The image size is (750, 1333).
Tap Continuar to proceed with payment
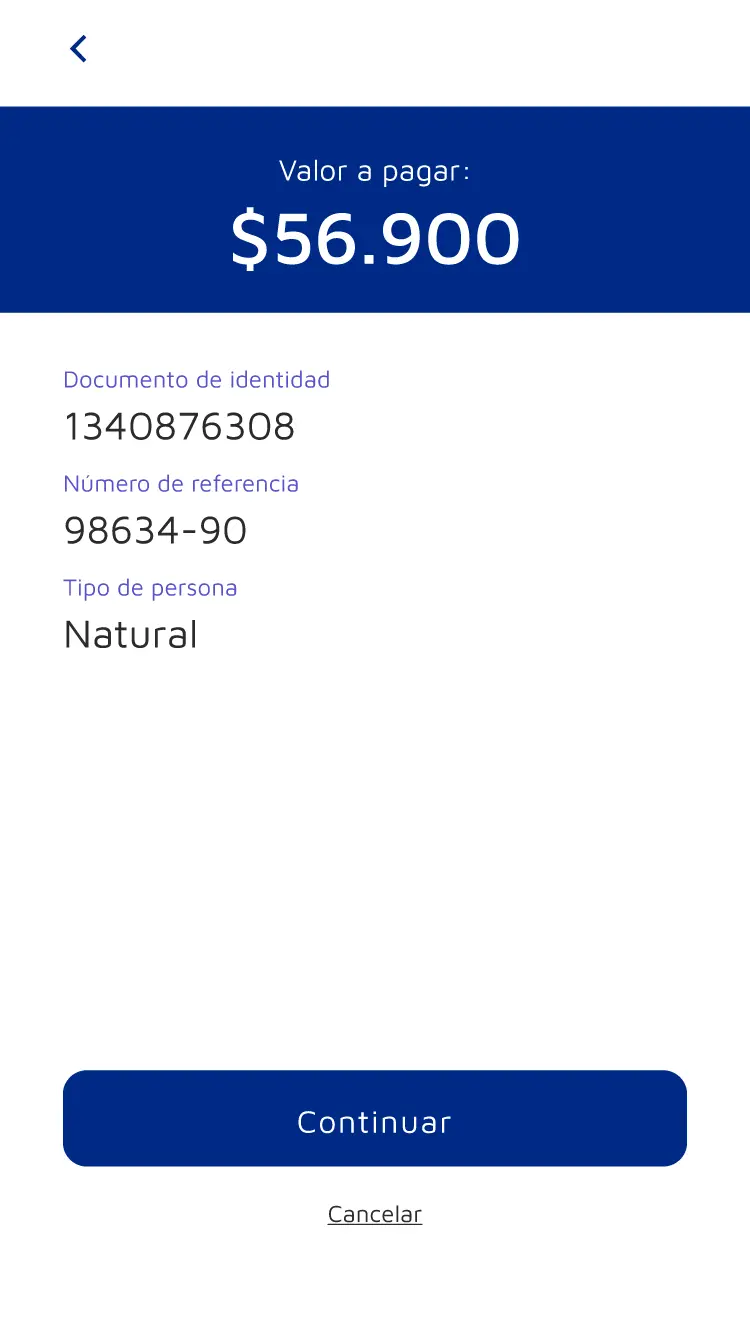pyautogui.click(x=375, y=1118)
